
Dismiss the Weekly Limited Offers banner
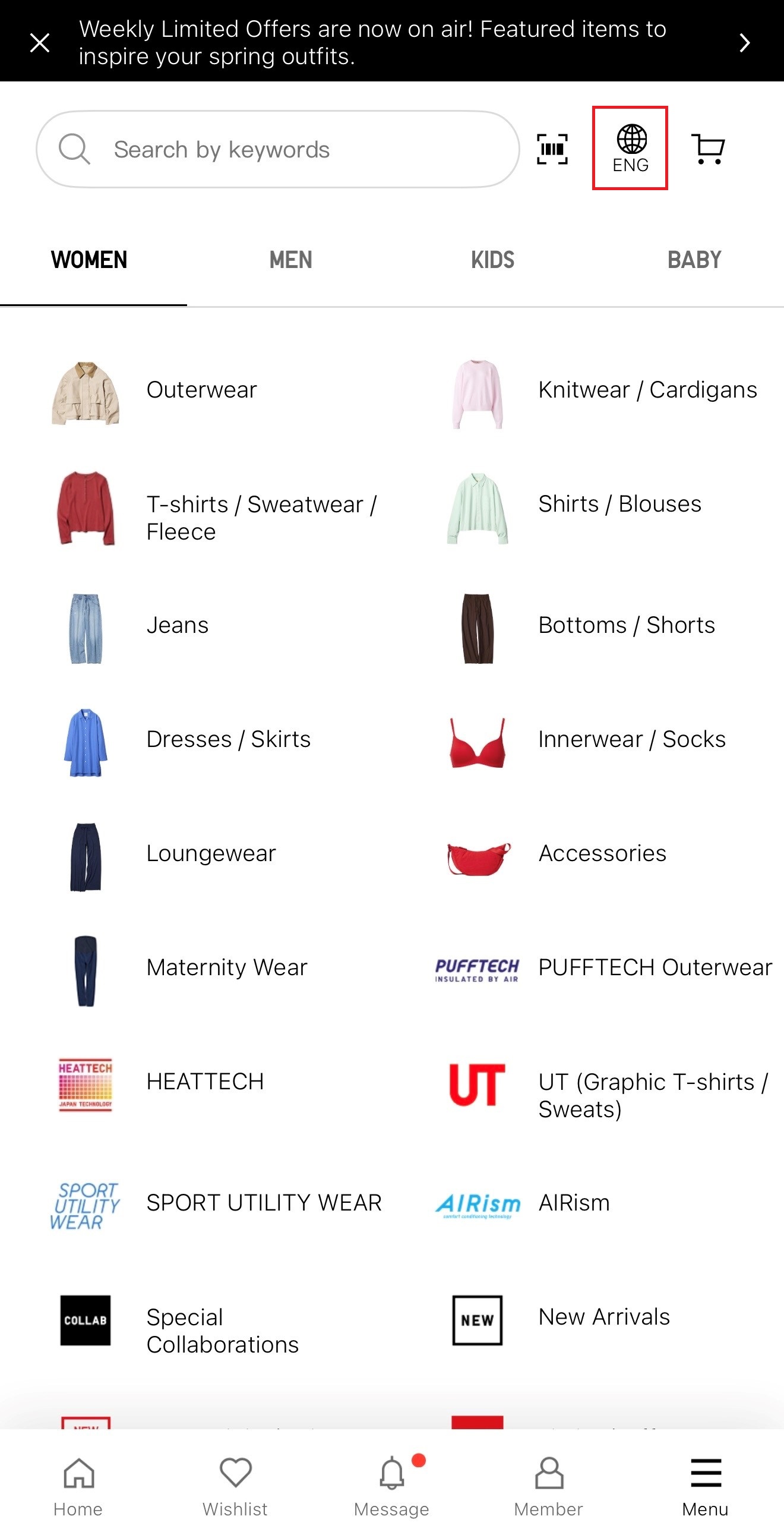[x=39, y=42]
